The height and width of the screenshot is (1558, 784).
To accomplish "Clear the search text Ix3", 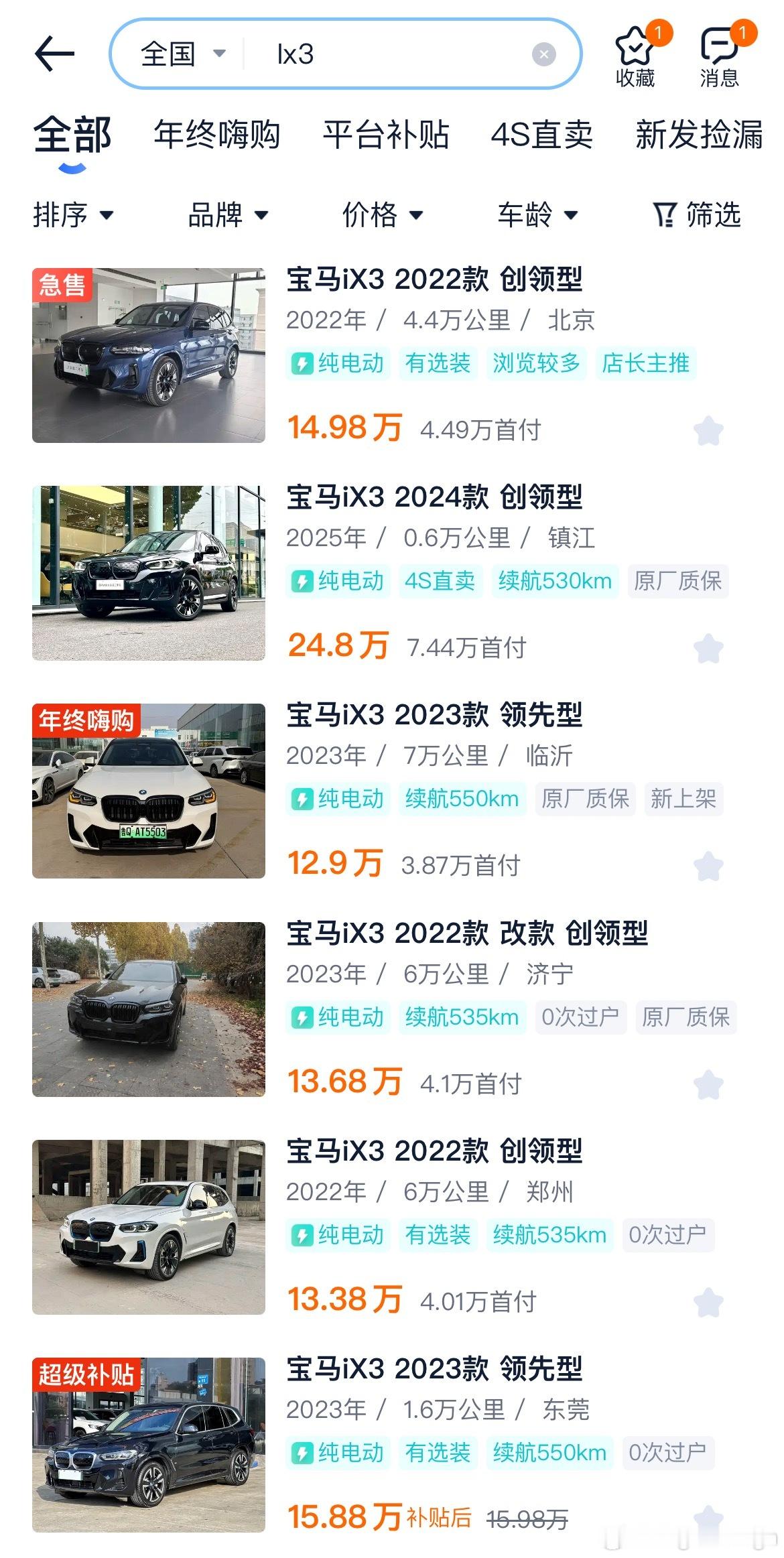I will pyautogui.click(x=543, y=54).
